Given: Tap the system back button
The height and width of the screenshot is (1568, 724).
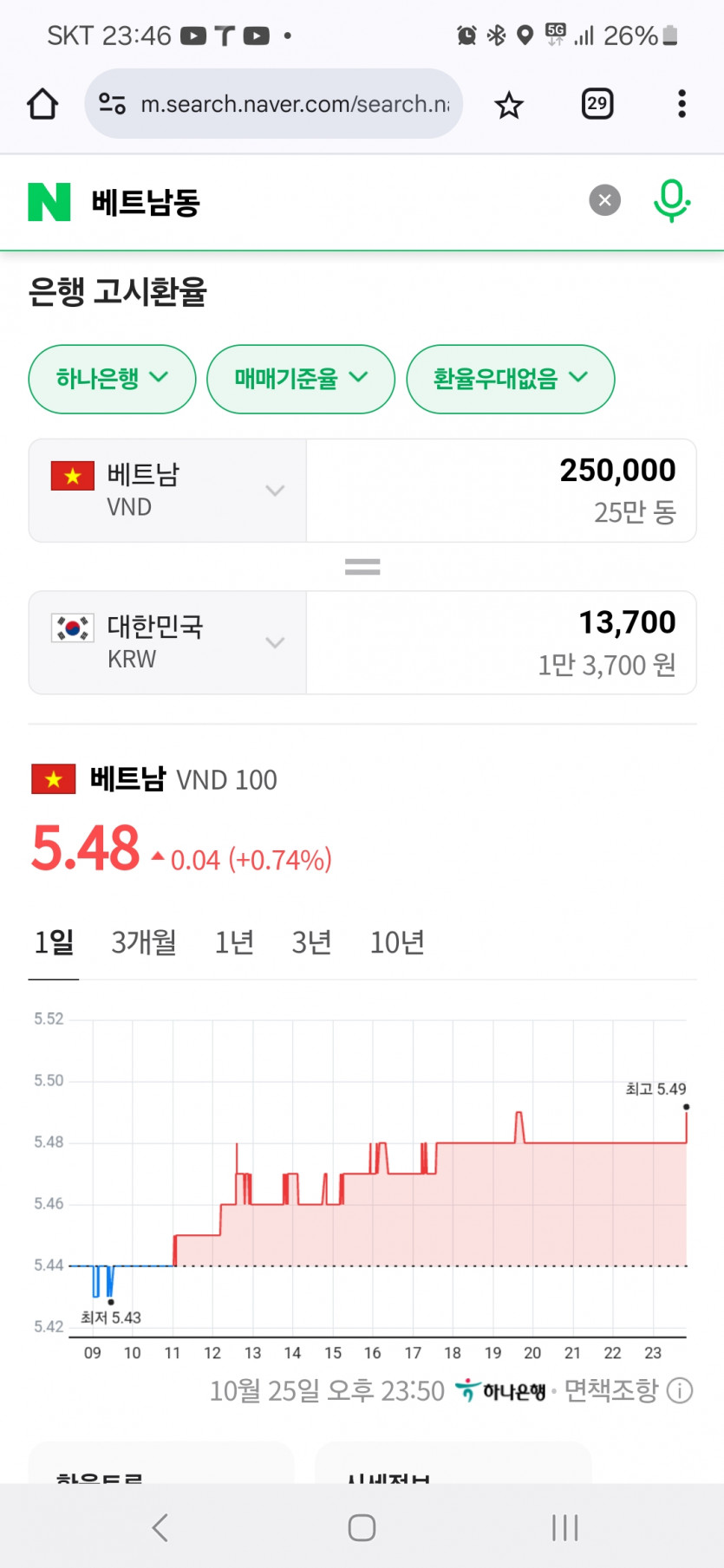Looking at the screenshot, I should click(x=160, y=1527).
